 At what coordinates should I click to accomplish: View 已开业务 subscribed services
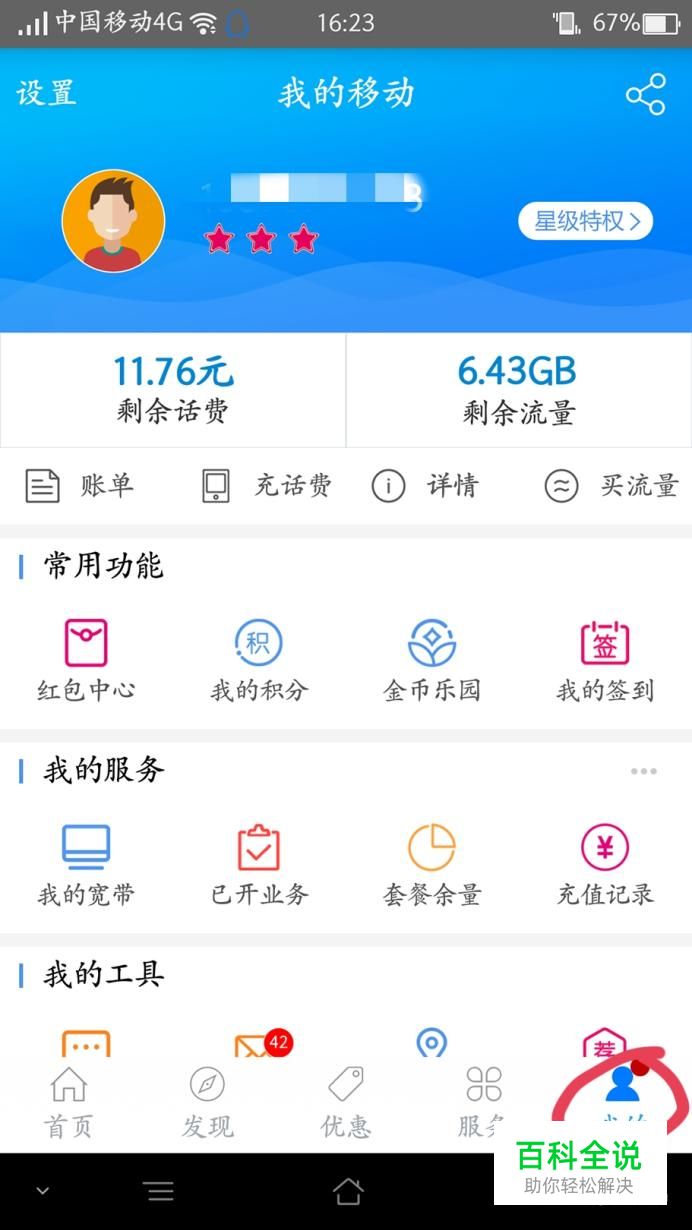tap(259, 865)
